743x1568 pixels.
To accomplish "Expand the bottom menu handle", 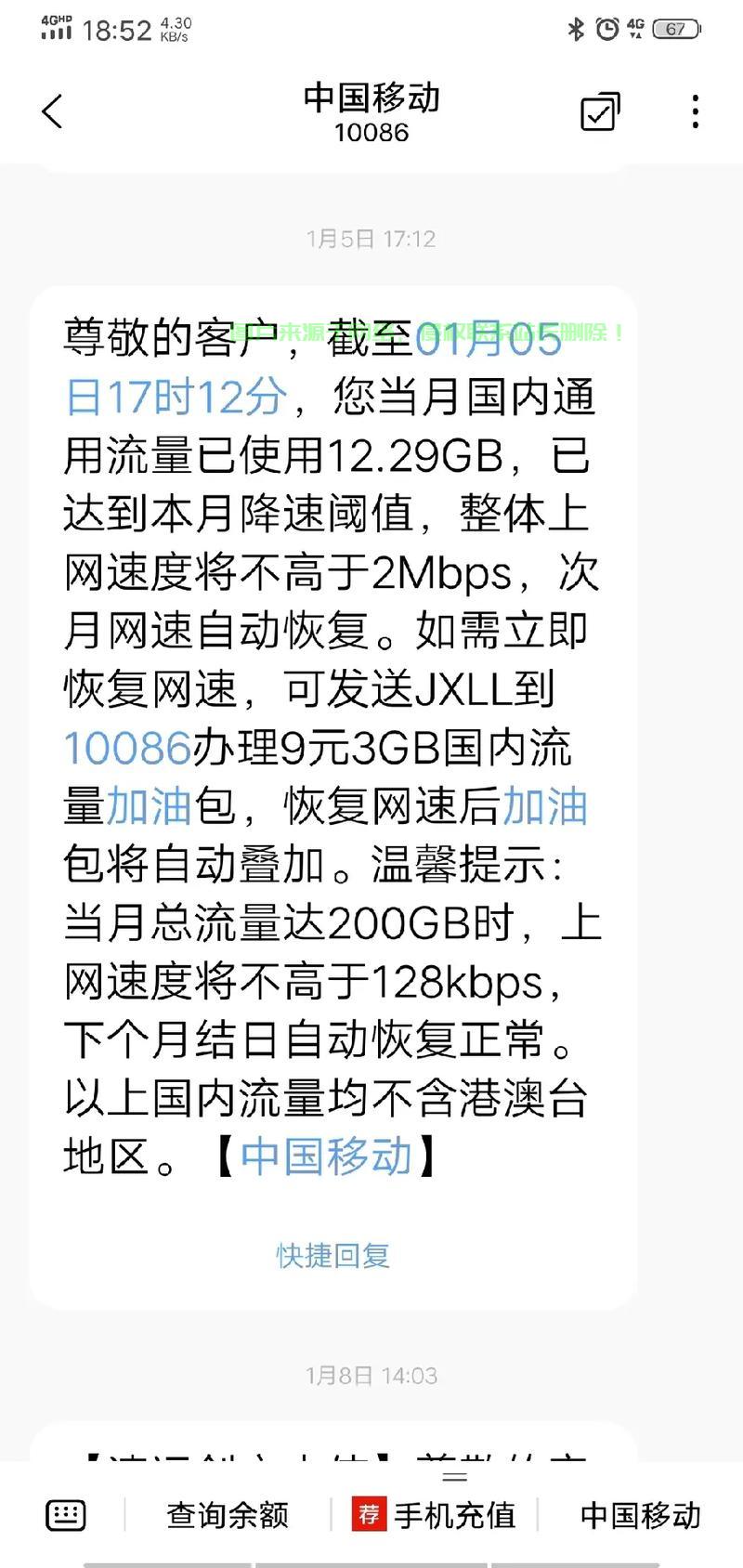I will pyautogui.click(x=454, y=1476).
